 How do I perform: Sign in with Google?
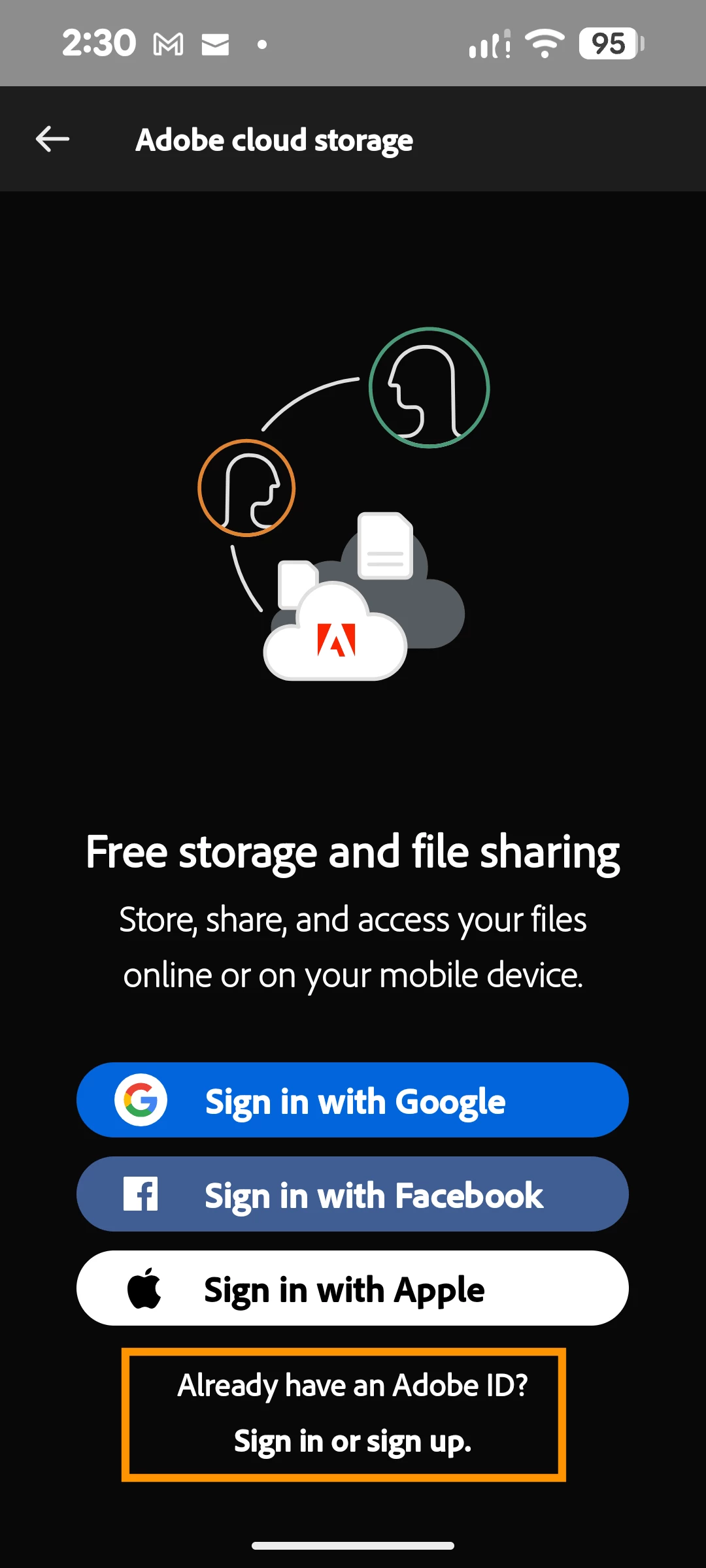tap(352, 1101)
